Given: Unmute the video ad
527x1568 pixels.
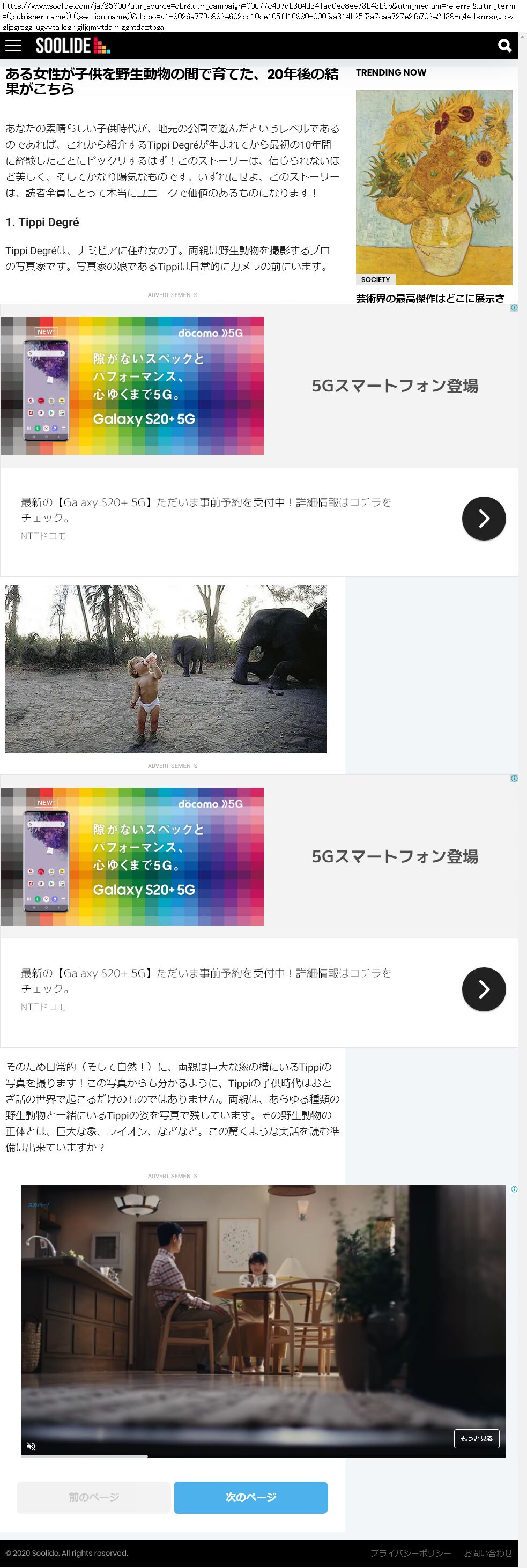Looking at the screenshot, I should pyautogui.click(x=31, y=1446).
